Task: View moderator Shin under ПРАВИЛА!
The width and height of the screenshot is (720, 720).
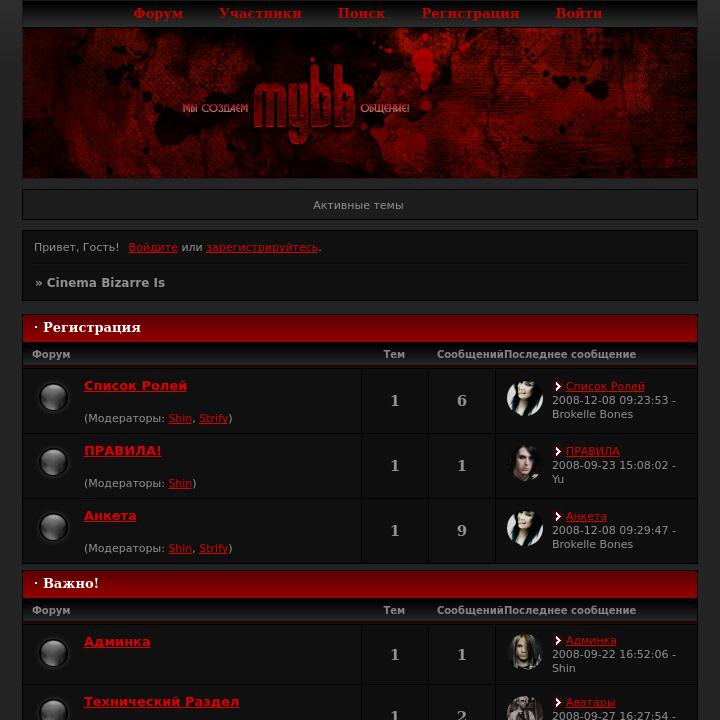Action: click(x=180, y=483)
